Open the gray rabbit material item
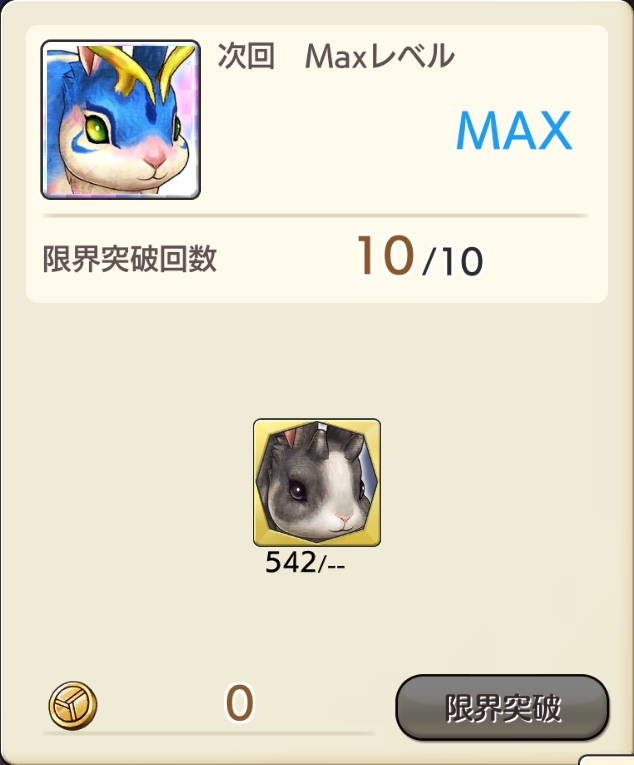Image resolution: width=634 pixels, height=765 pixels. tap(316, 483)
